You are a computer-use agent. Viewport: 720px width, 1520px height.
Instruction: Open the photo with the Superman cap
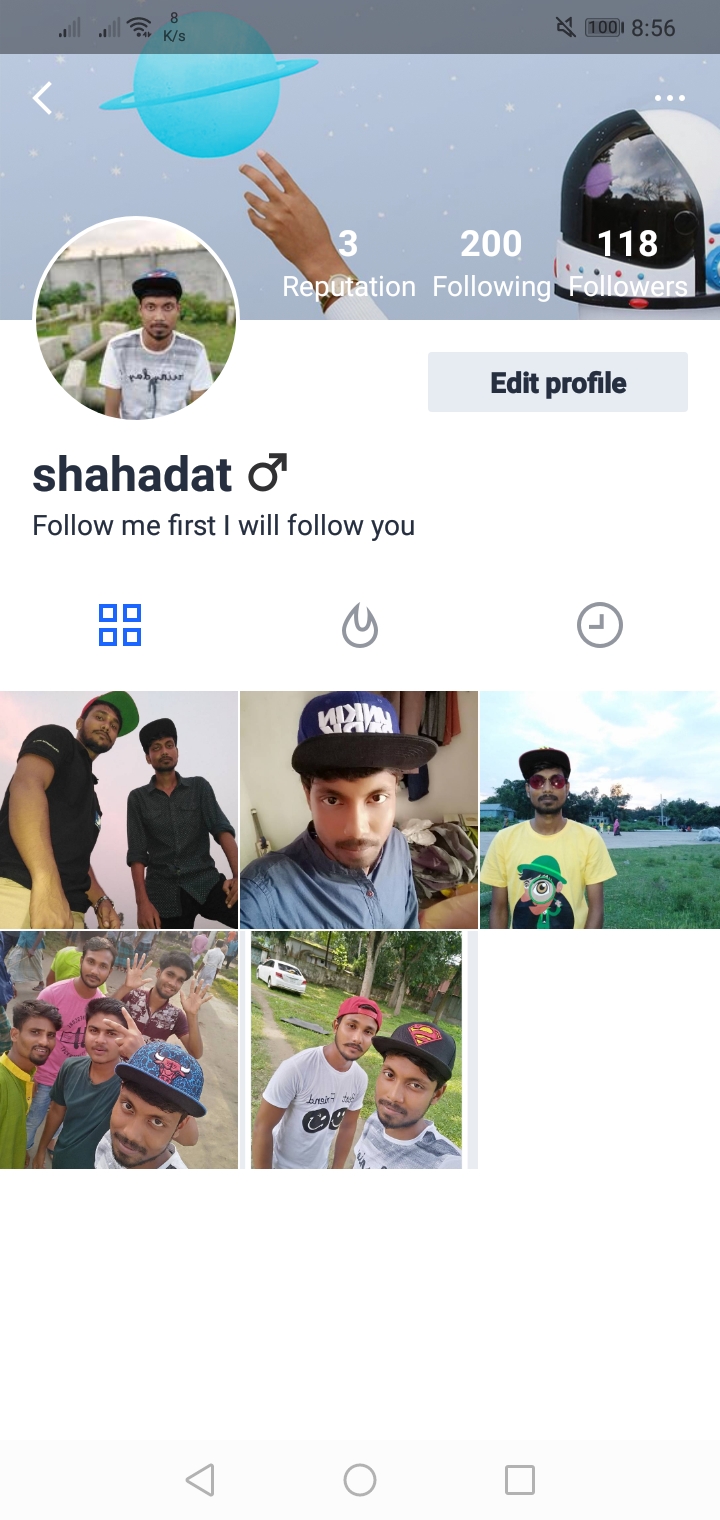pyautogui.click(x=357, y=1050)
